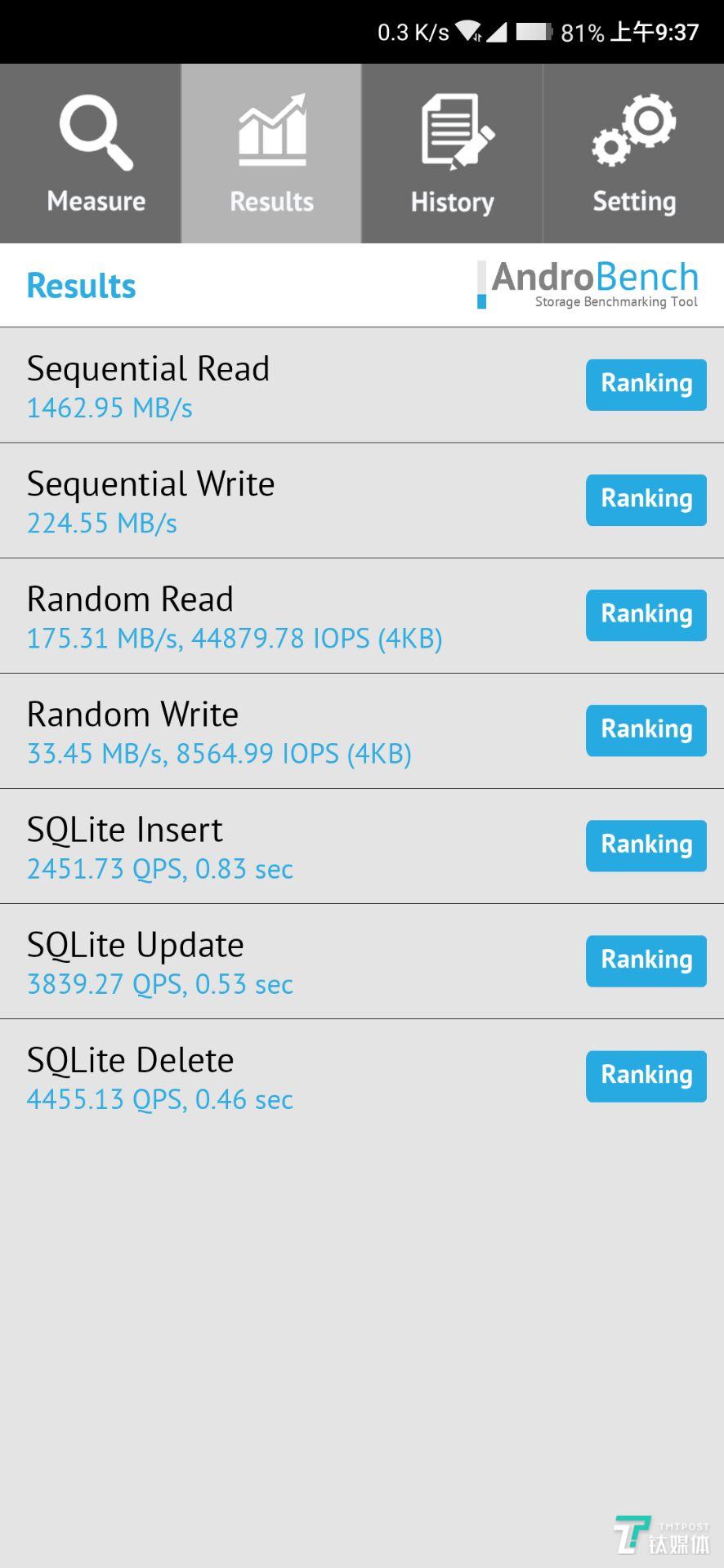Select the Results tab

coord(271,154)
